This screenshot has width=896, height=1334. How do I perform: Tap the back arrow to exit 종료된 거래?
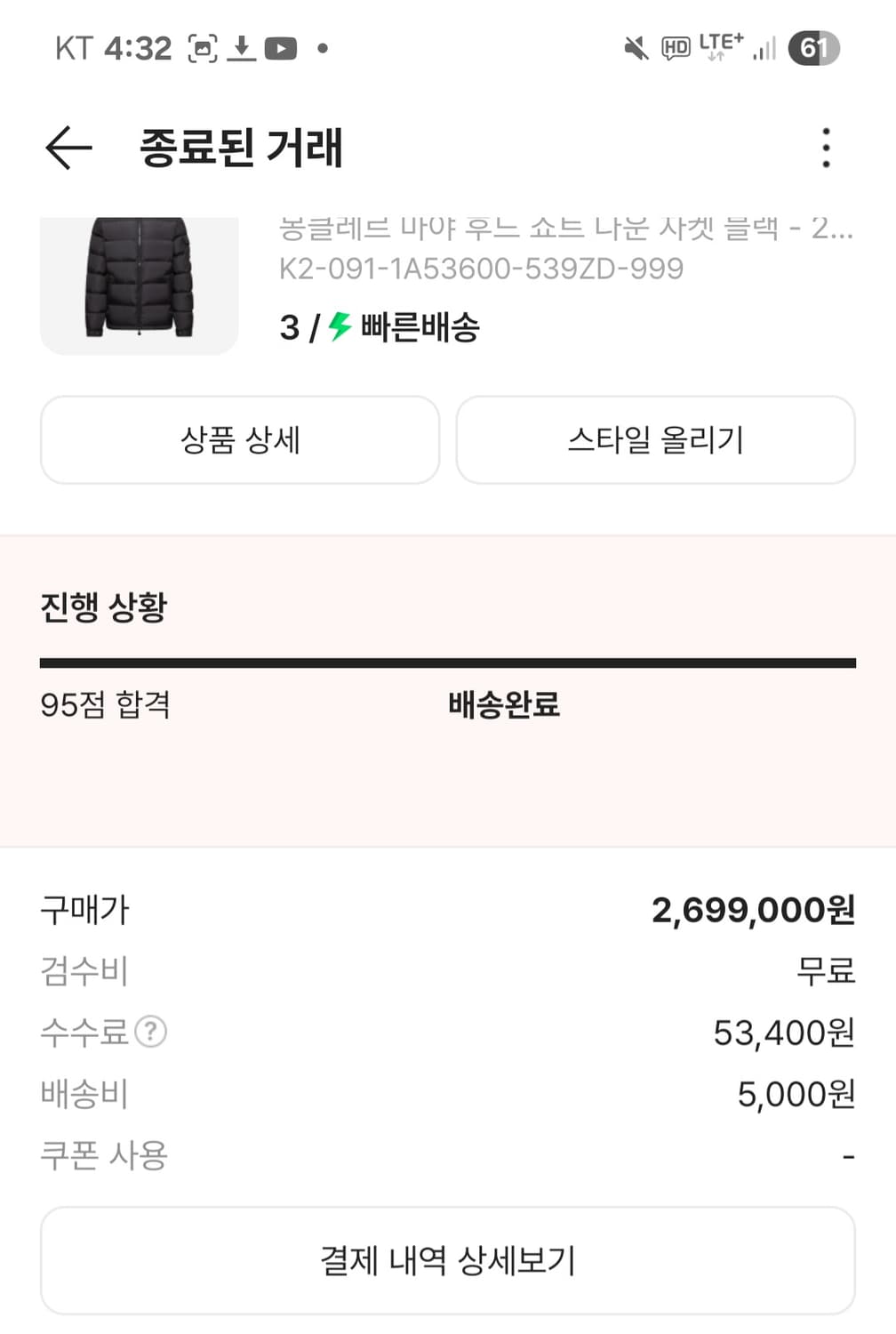[66, 148]
